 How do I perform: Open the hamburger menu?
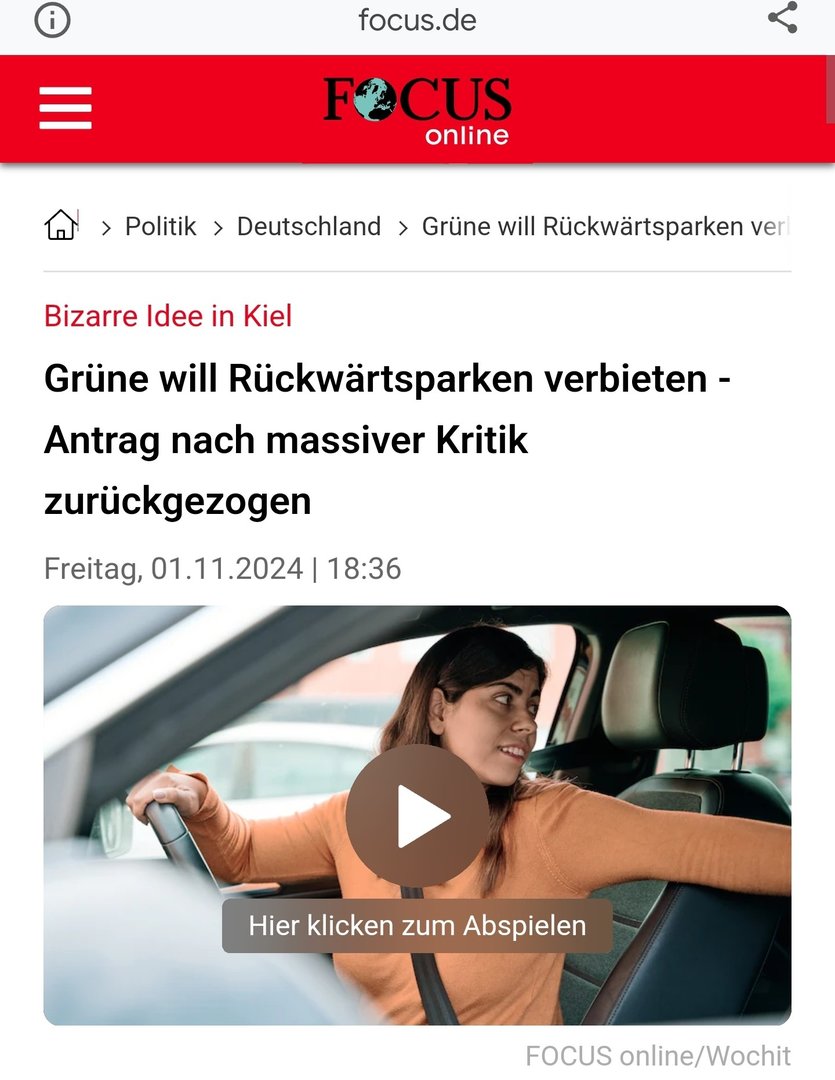pyautogui.click(x=65, y=108)
